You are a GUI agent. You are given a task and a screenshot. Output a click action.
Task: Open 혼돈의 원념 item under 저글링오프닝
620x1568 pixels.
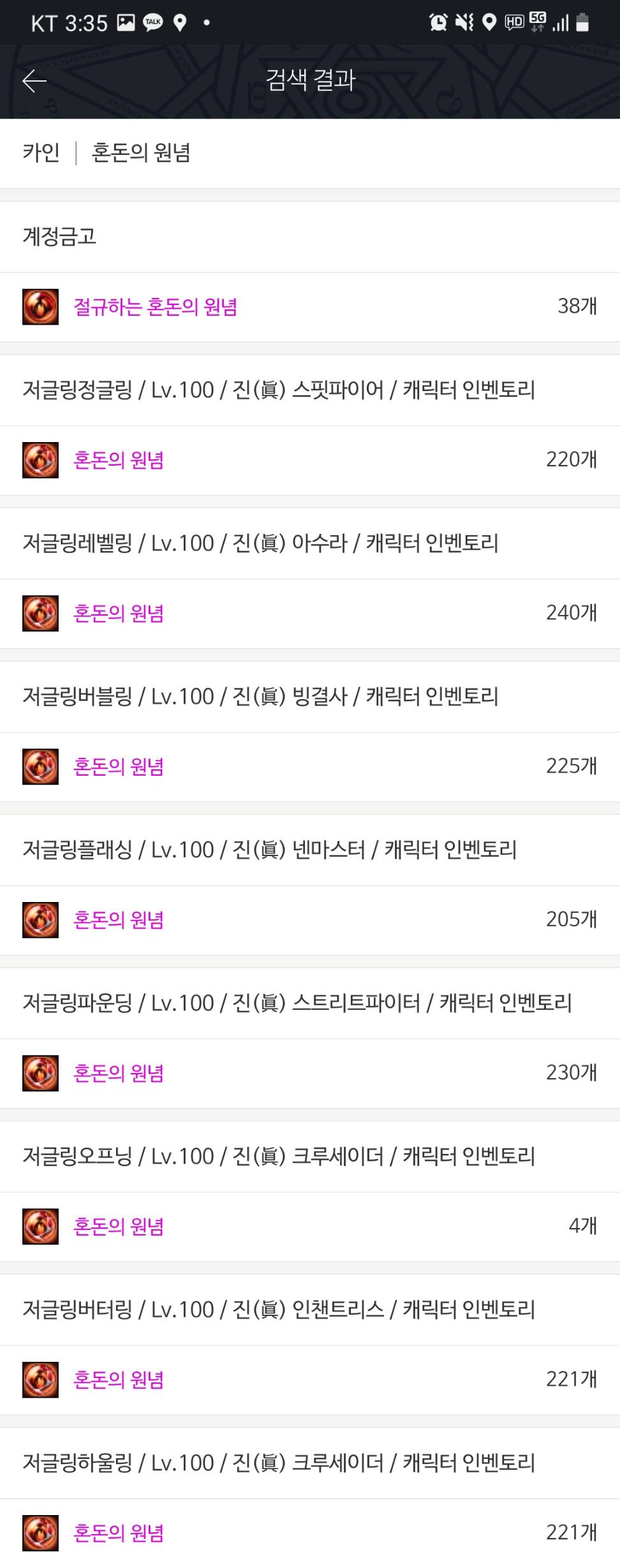(x=119, y=1226)
